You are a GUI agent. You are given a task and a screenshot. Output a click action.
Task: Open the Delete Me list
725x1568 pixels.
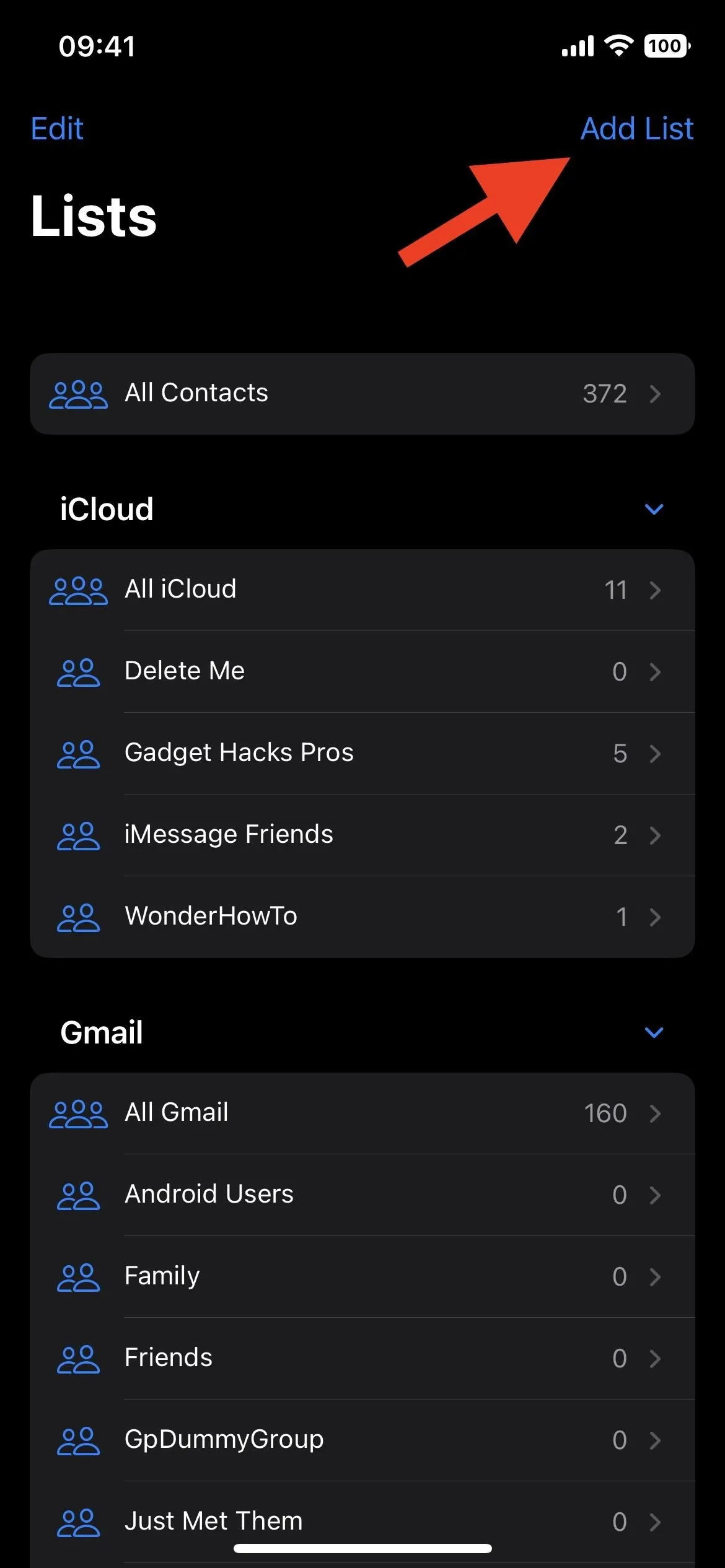click(362, 671)
